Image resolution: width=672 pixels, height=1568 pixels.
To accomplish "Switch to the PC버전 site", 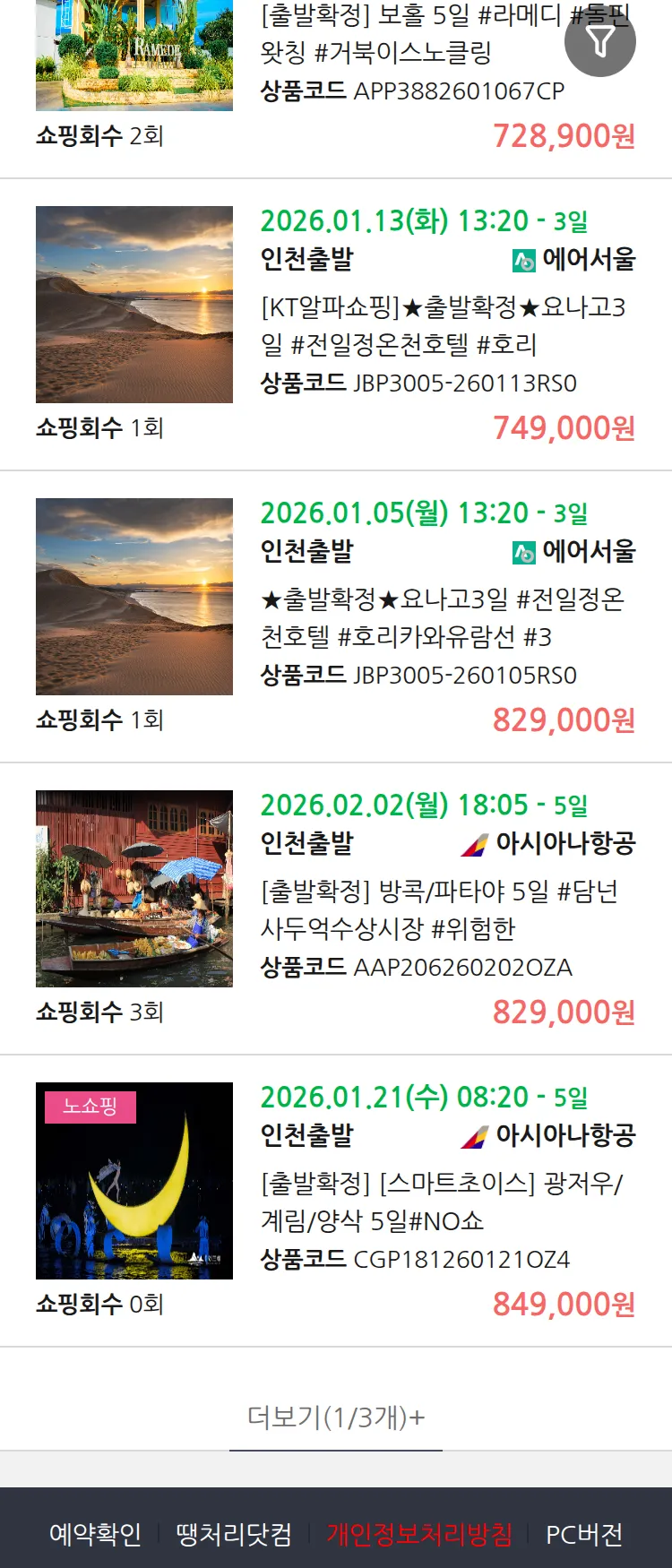I will (x=584, y=1534).
